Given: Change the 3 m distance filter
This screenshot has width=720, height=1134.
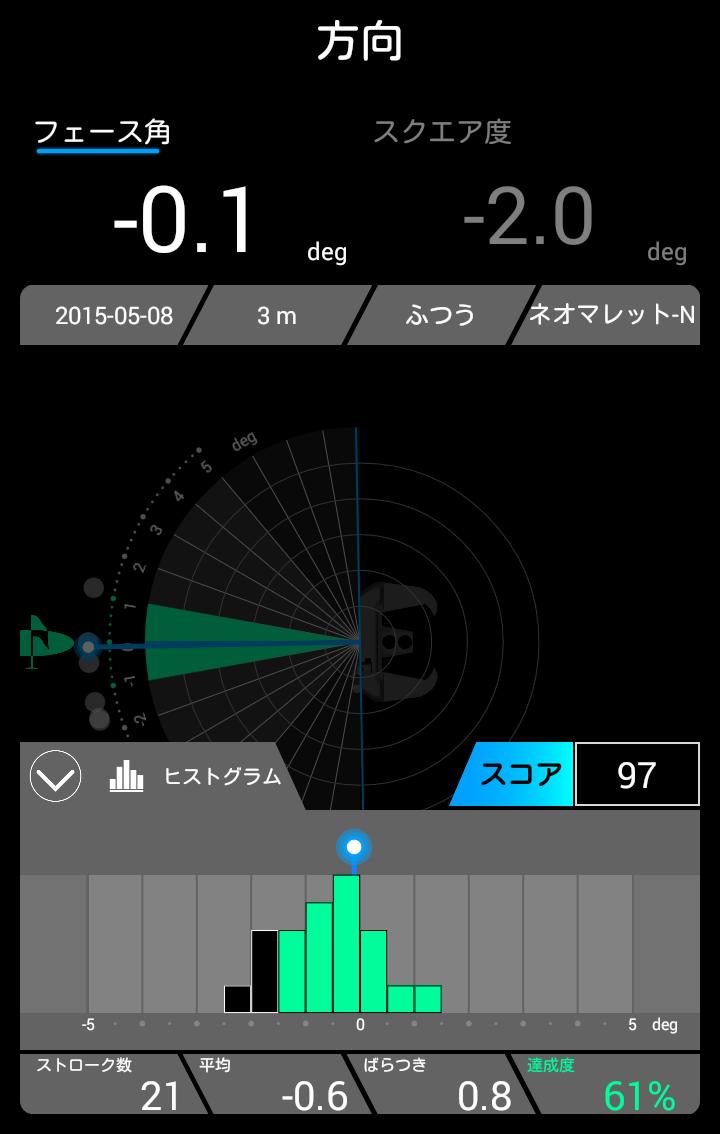Looking at the screenshot, I should point(277,316).
